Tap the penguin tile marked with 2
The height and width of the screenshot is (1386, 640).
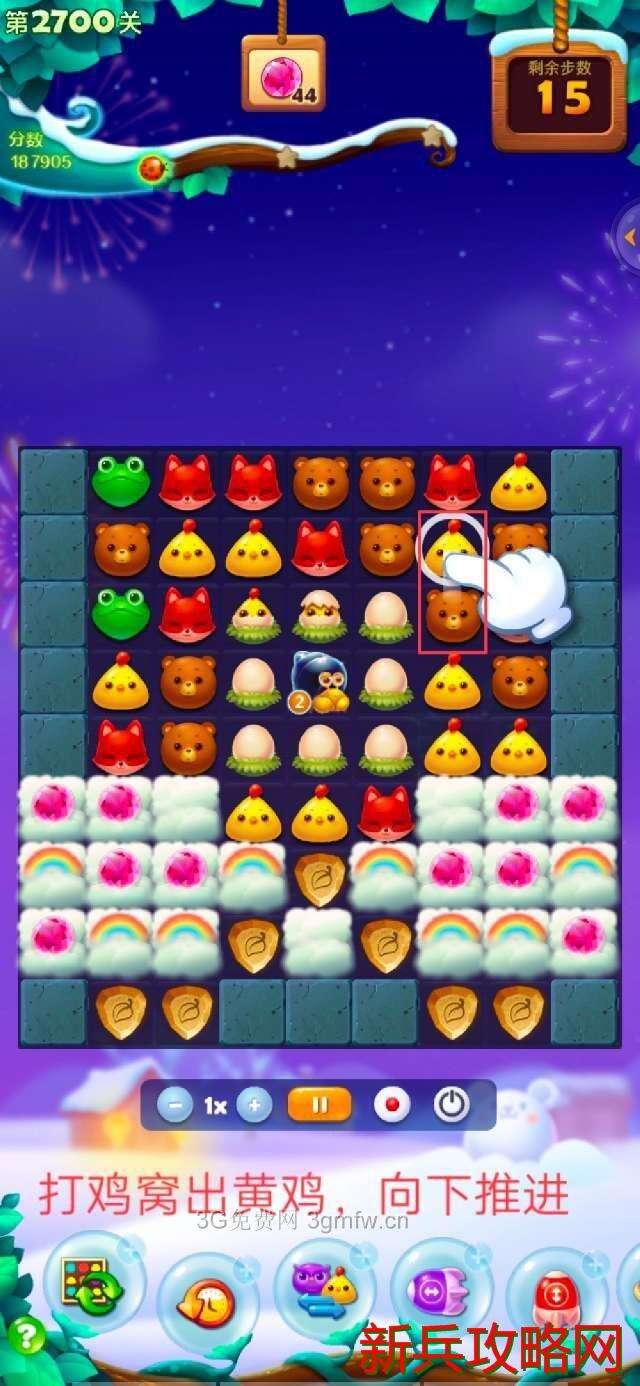pos(320,681)
